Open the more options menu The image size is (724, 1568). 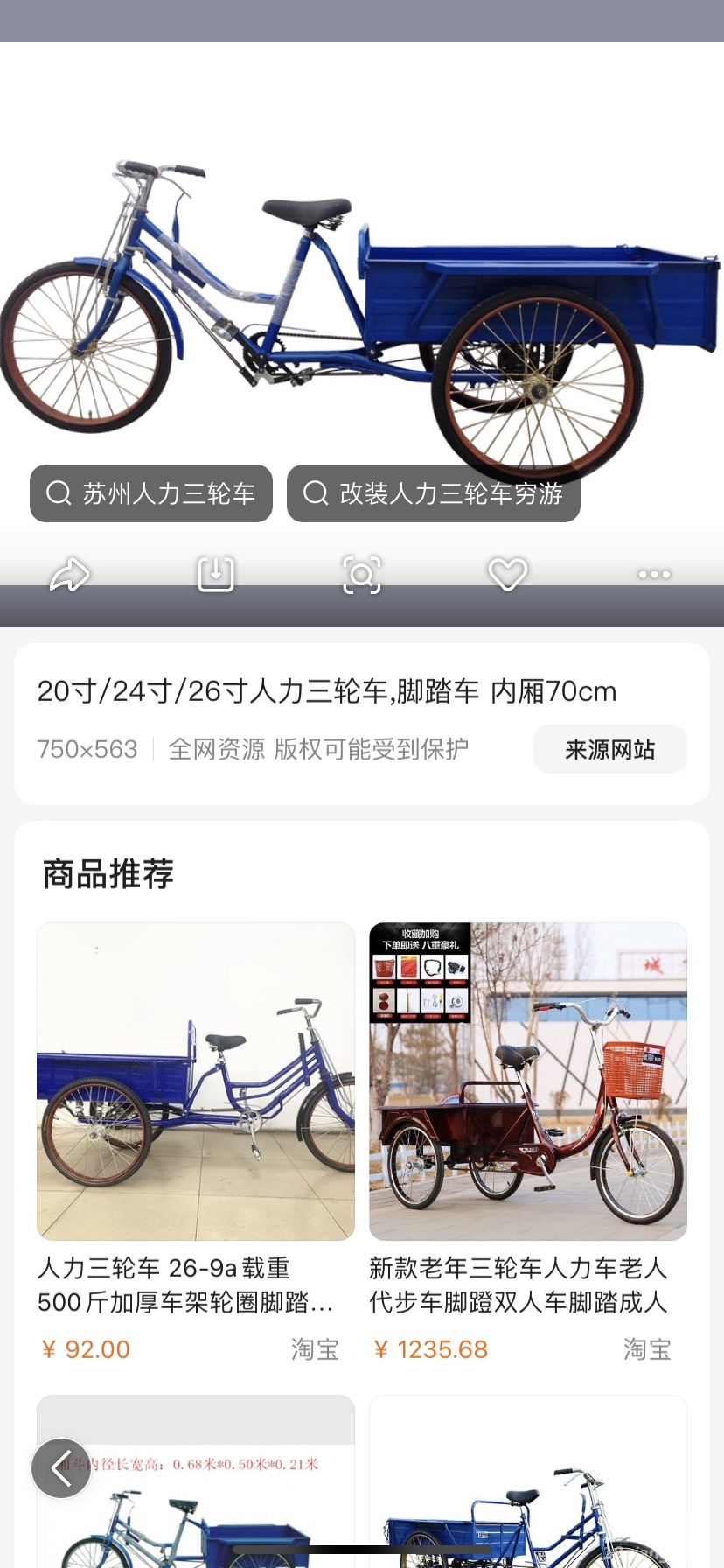coord(653,575)
